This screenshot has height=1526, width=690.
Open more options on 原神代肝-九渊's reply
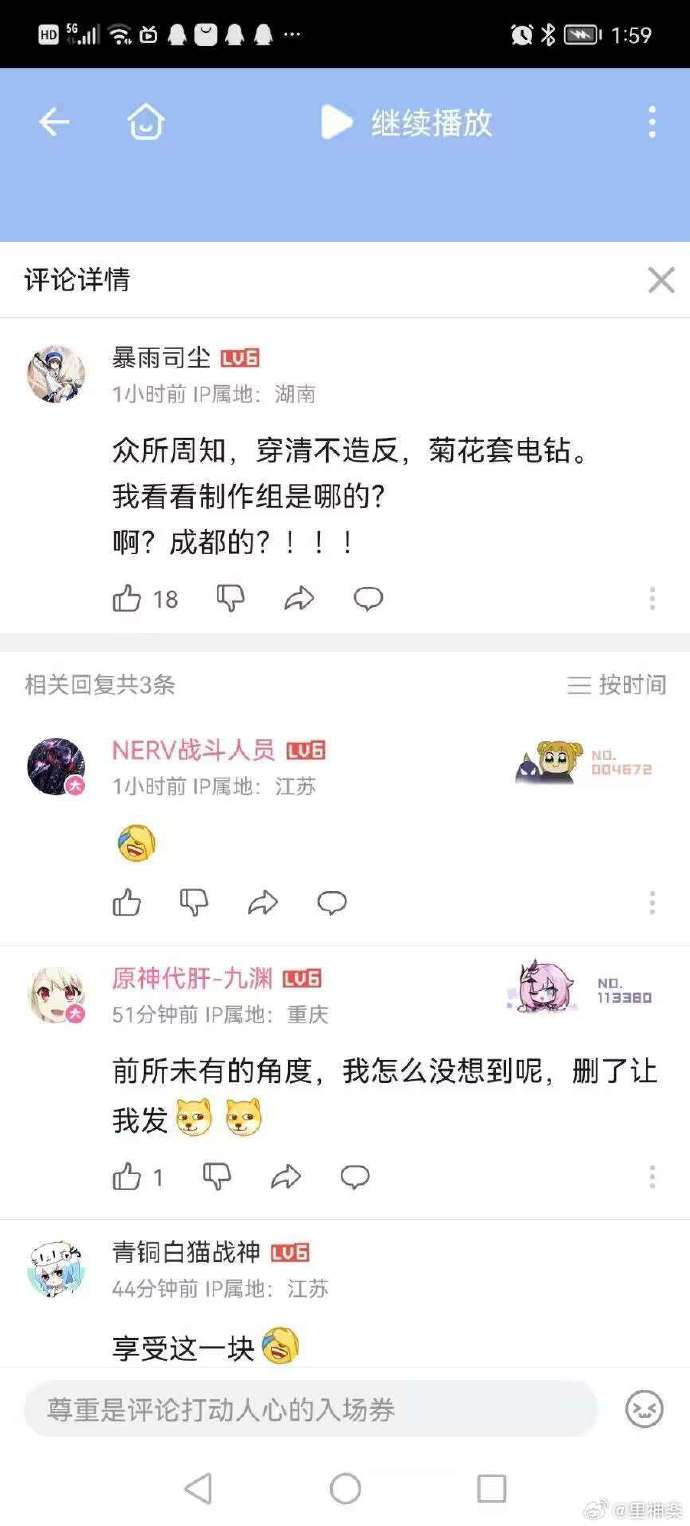652,1177
